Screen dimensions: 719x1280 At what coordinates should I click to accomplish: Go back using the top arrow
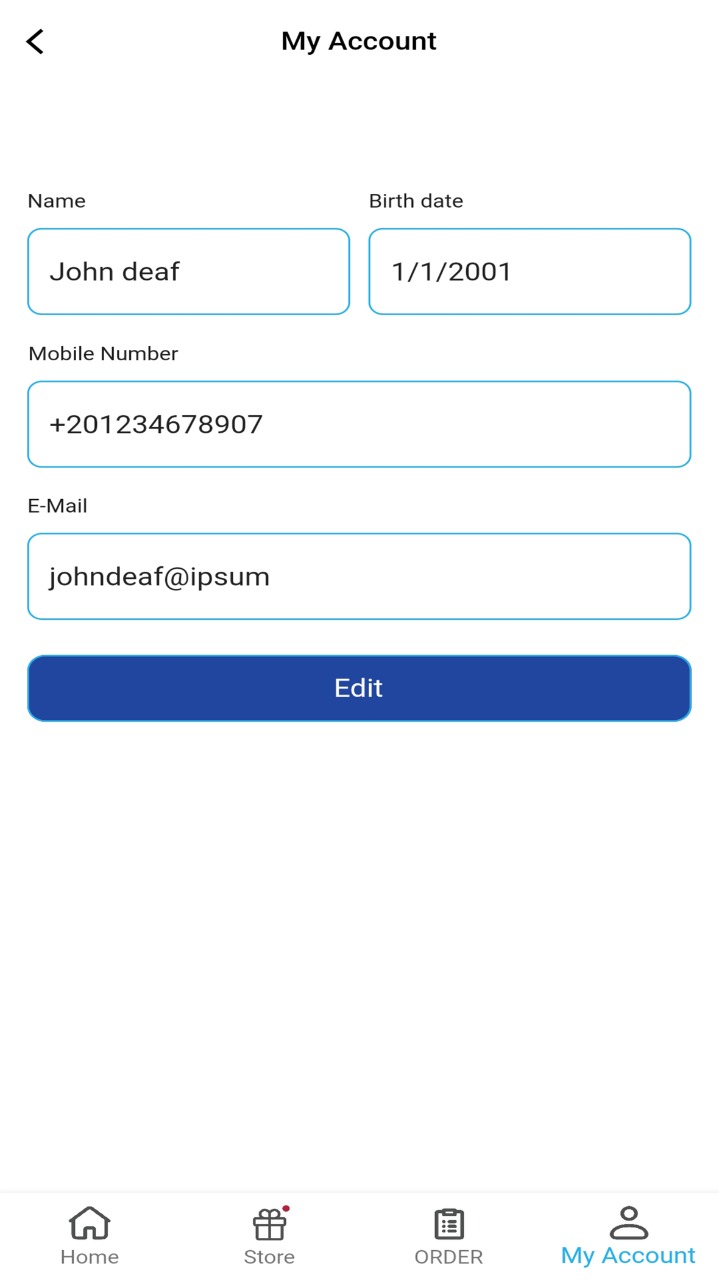35,41
